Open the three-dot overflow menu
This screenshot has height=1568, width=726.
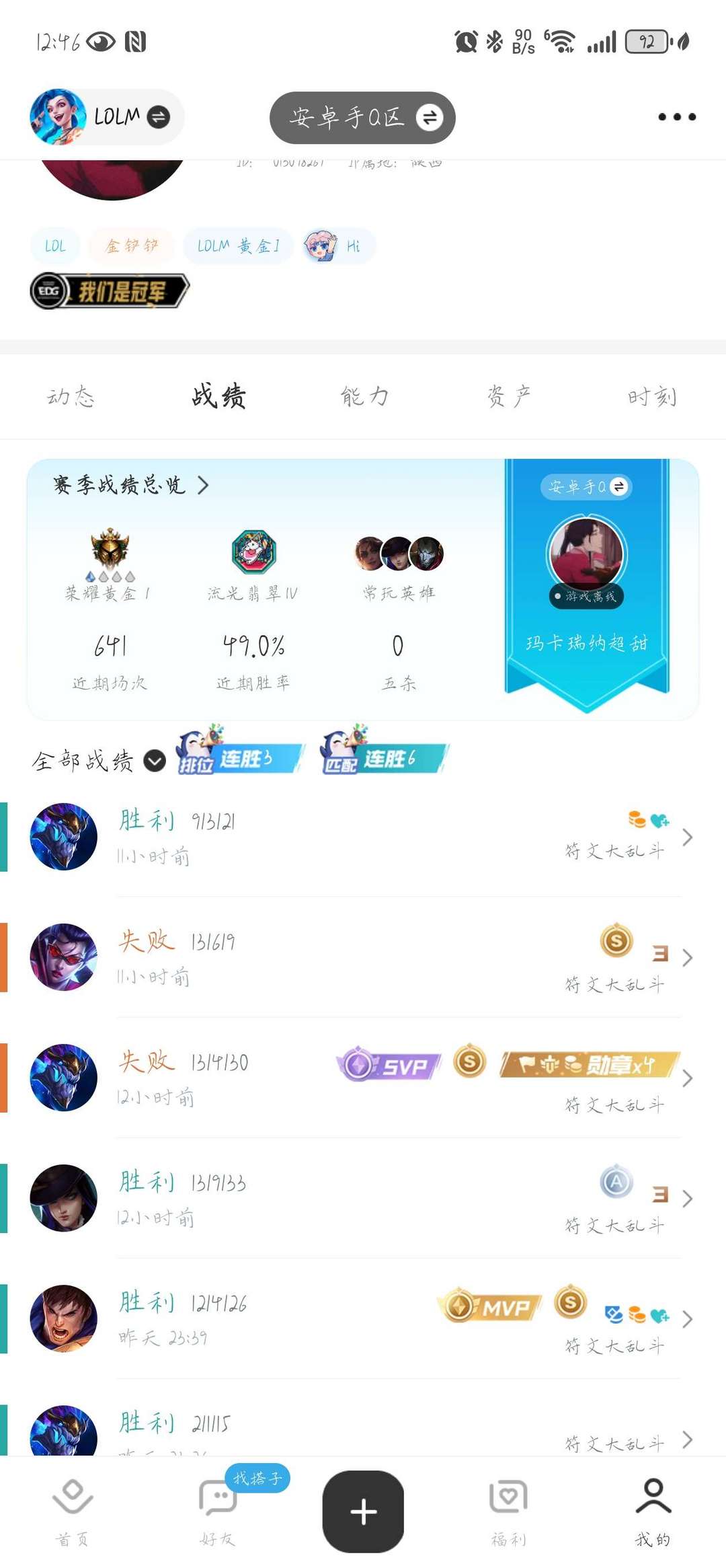point(676,117)
